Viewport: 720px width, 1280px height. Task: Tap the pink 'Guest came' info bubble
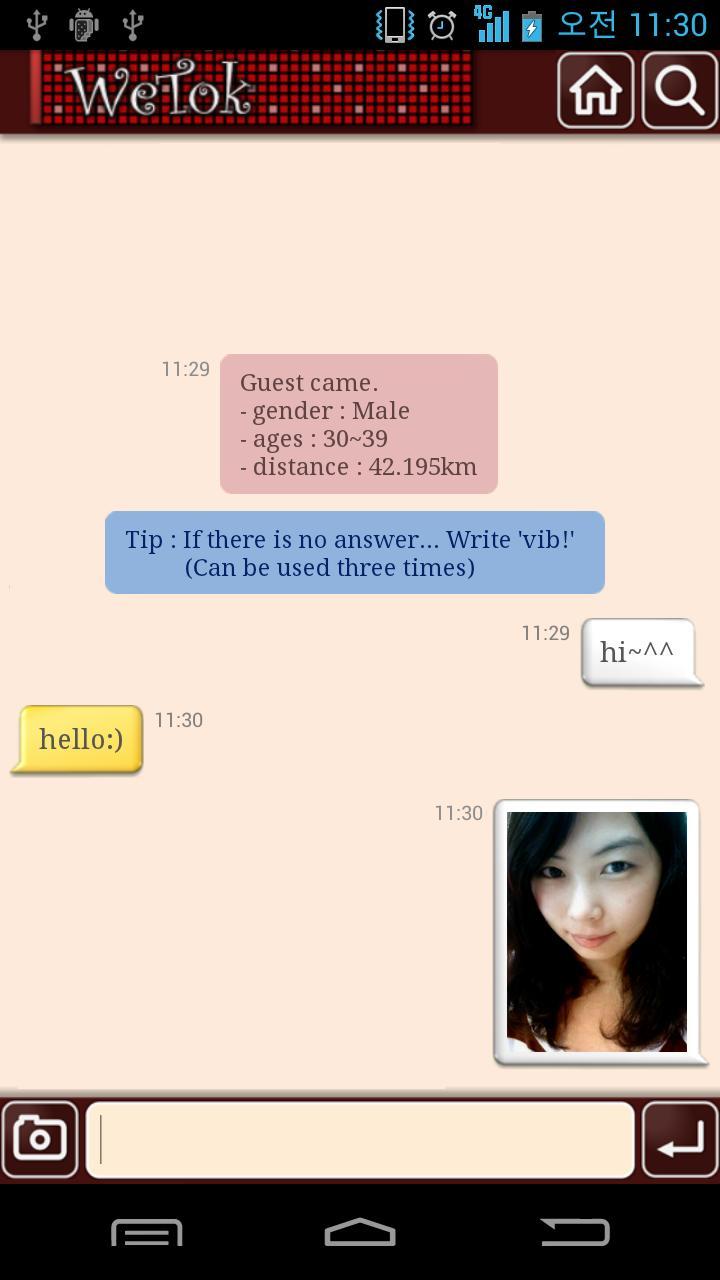pyautogui.click(x=357, y=423)
